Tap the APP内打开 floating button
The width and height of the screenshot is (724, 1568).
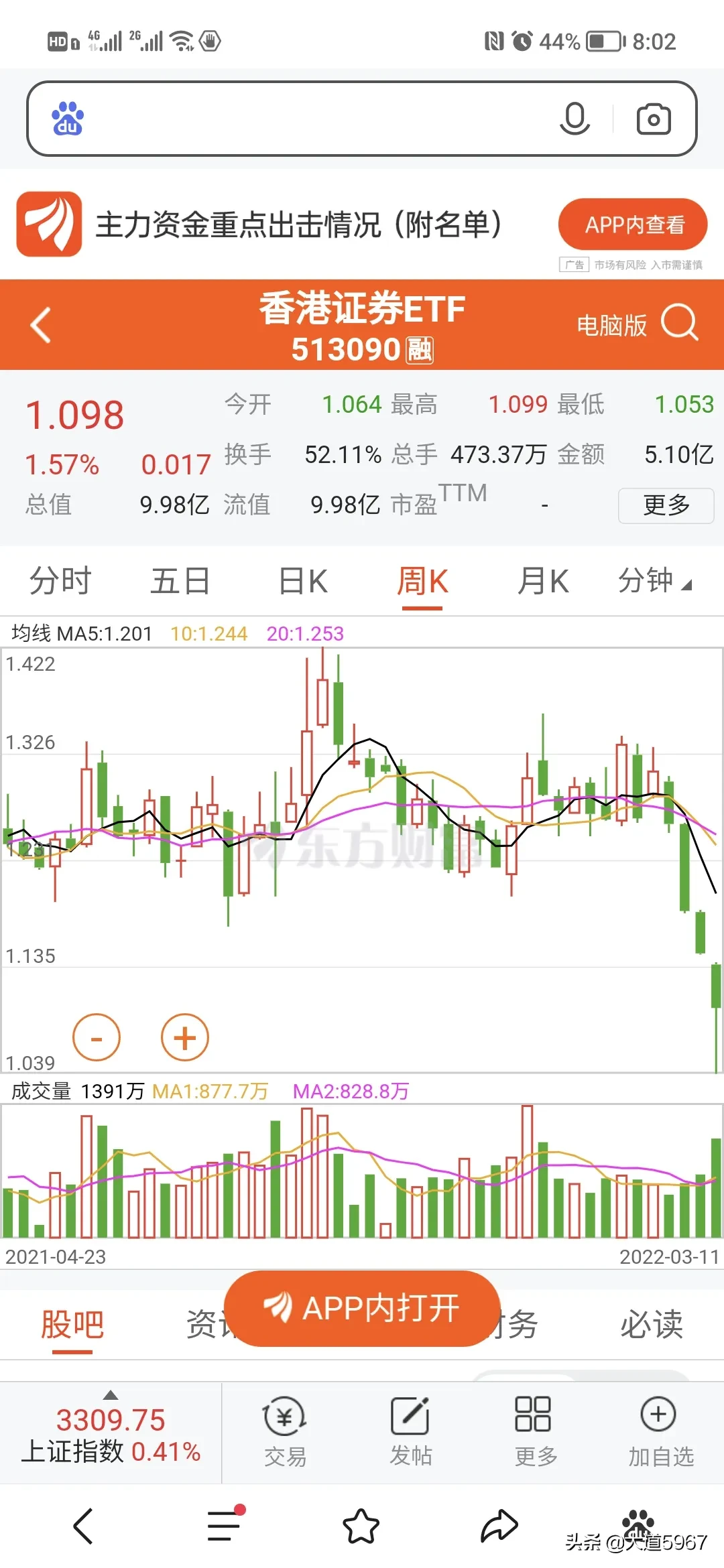click(x=362, y=1308)
